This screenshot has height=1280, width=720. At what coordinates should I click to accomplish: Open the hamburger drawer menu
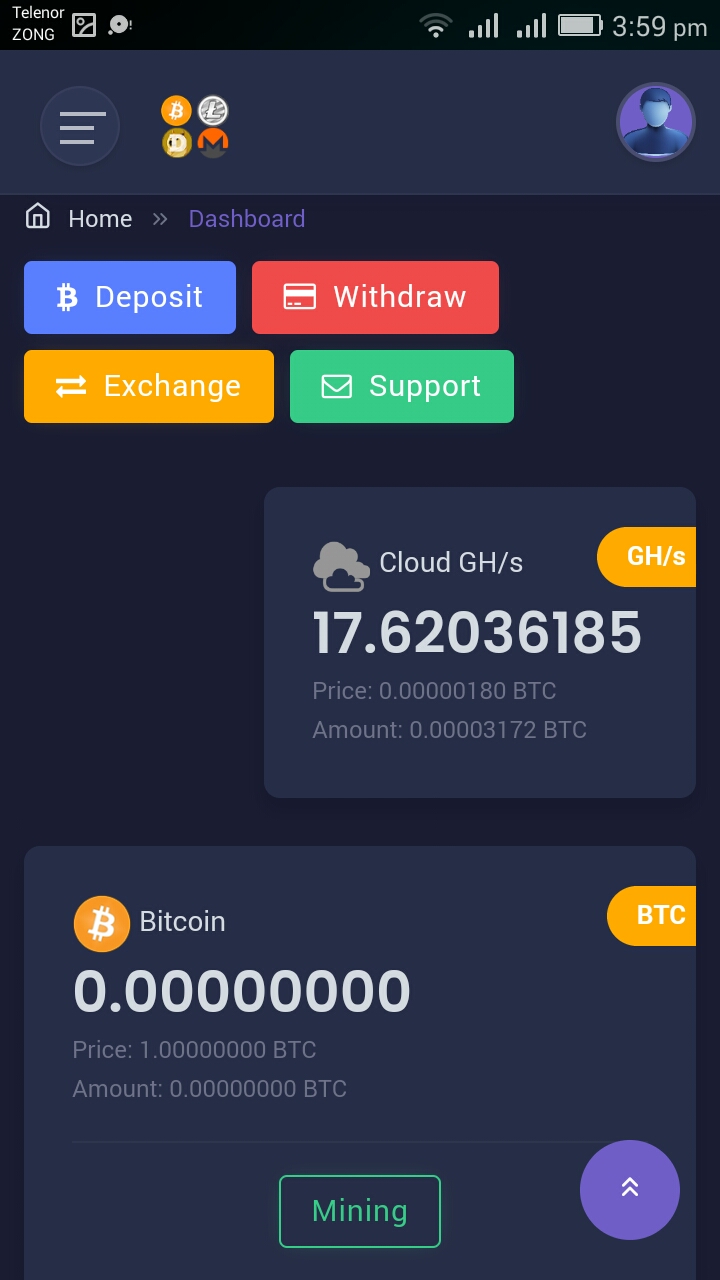pos(80,126)
